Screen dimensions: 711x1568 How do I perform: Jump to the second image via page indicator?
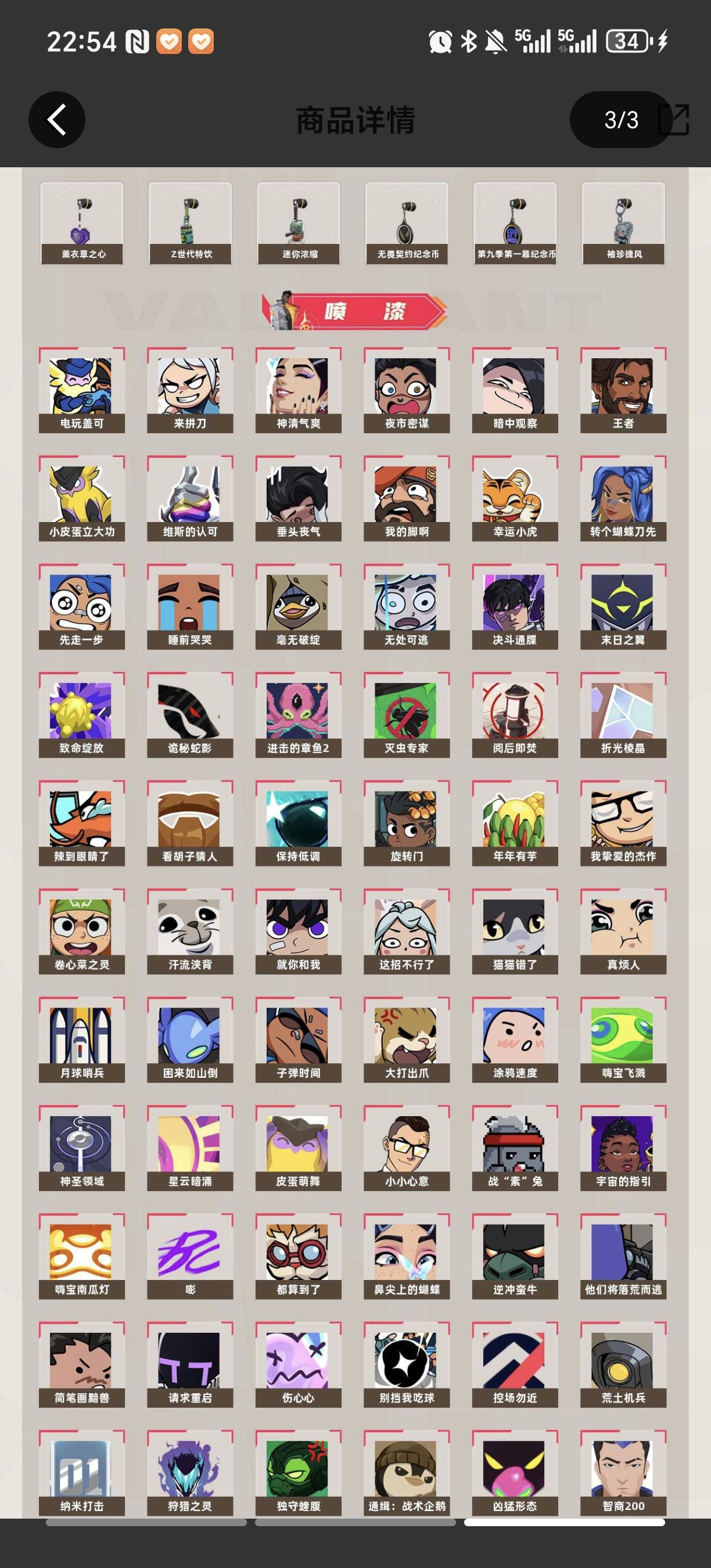(355, 1522)
